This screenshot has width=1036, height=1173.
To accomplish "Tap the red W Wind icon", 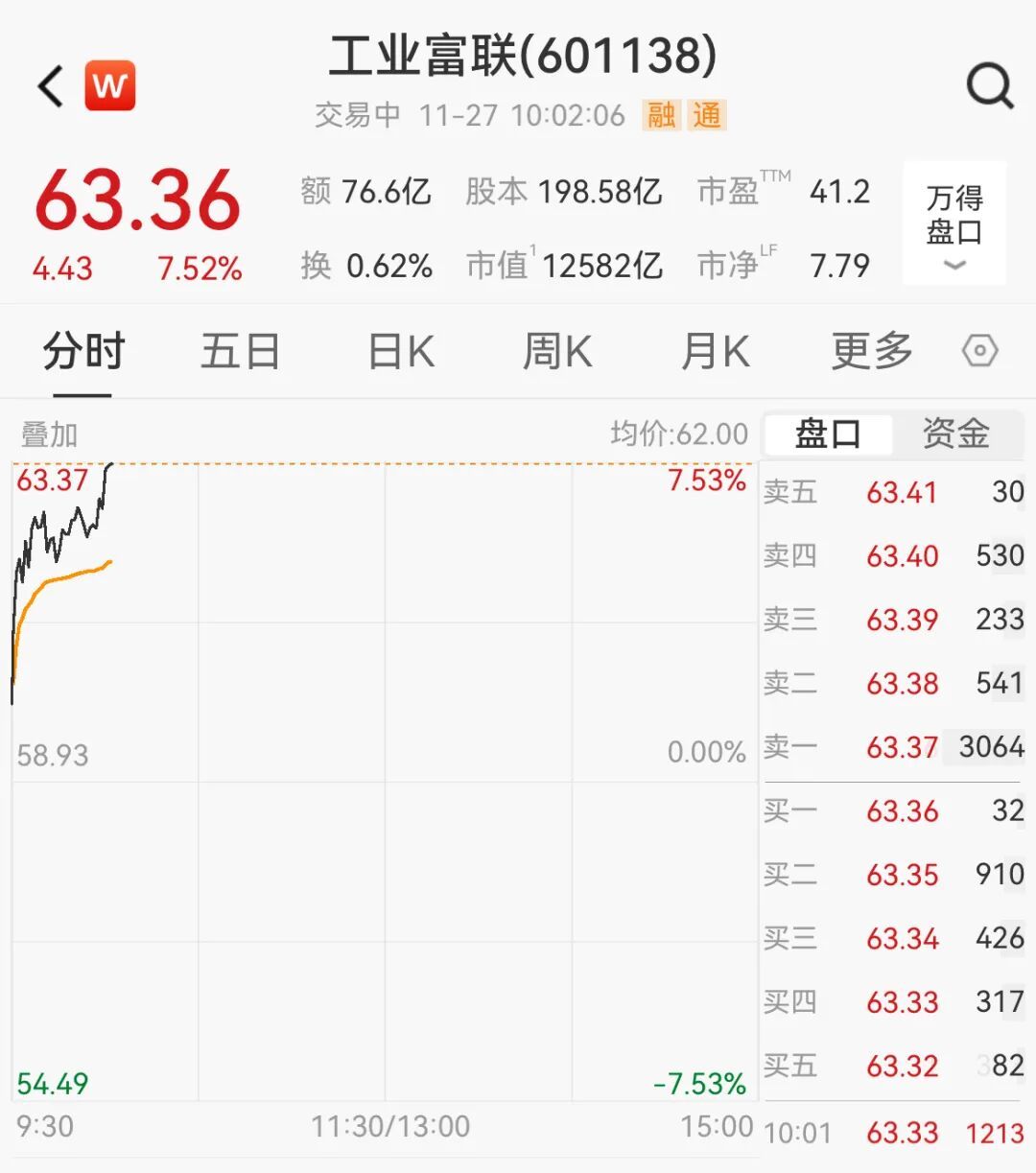I will [x=110, y=86].
